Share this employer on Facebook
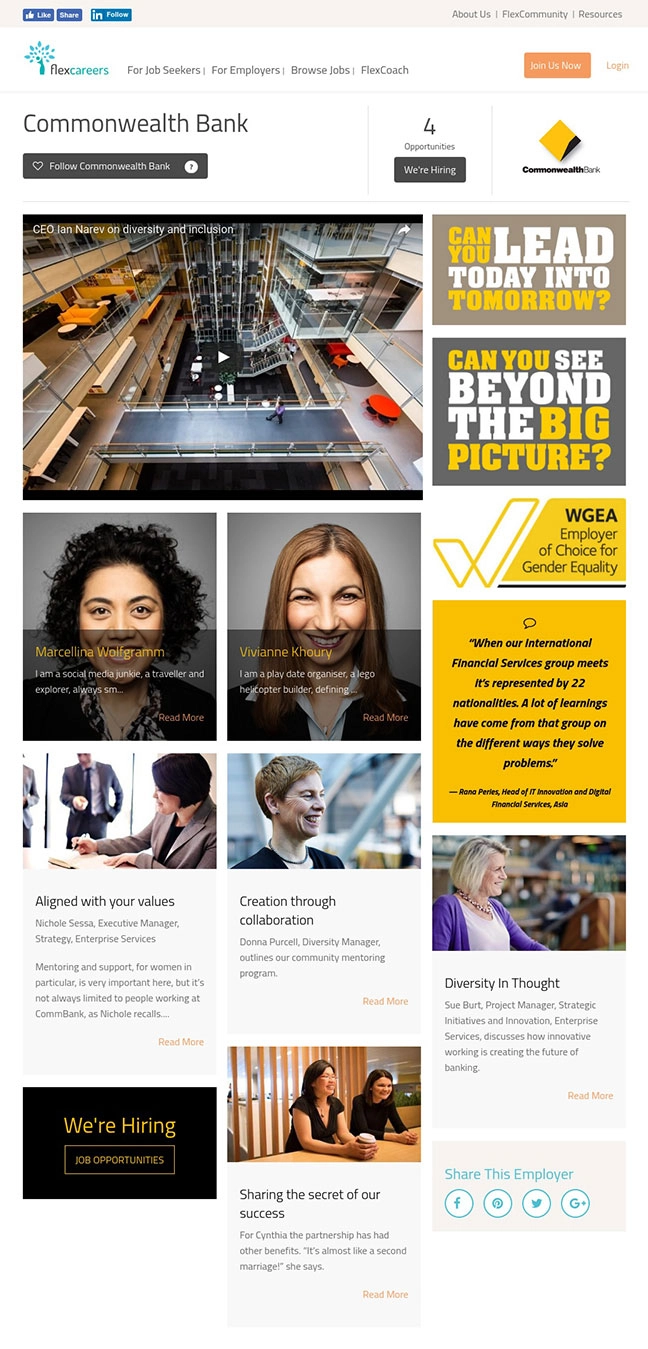Screen dimensions: 648x1349 click(458, 1203)
